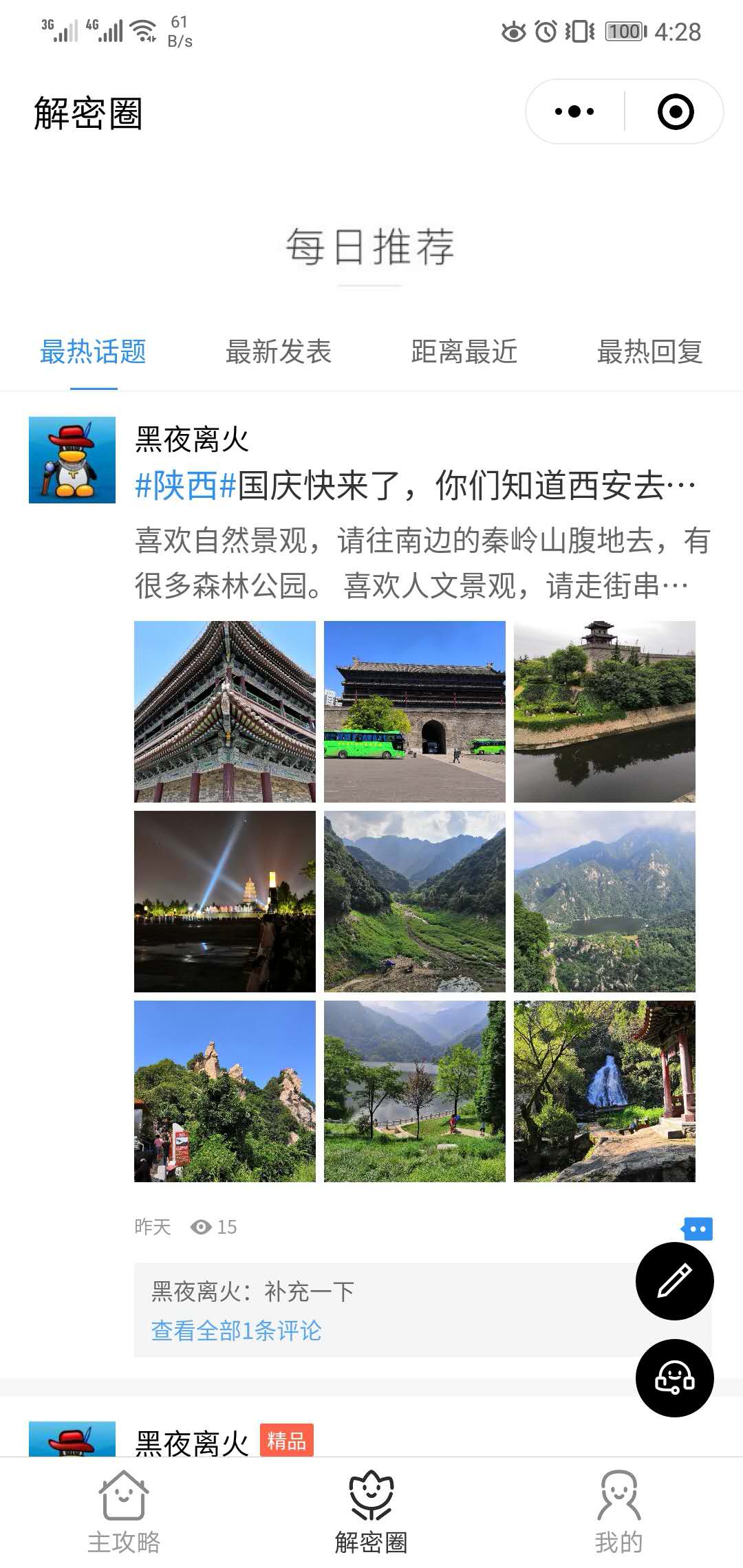This screenshot has height=1568, width=743.
Task: Switch to the 距离最近 tab
Action: (464, 352)
